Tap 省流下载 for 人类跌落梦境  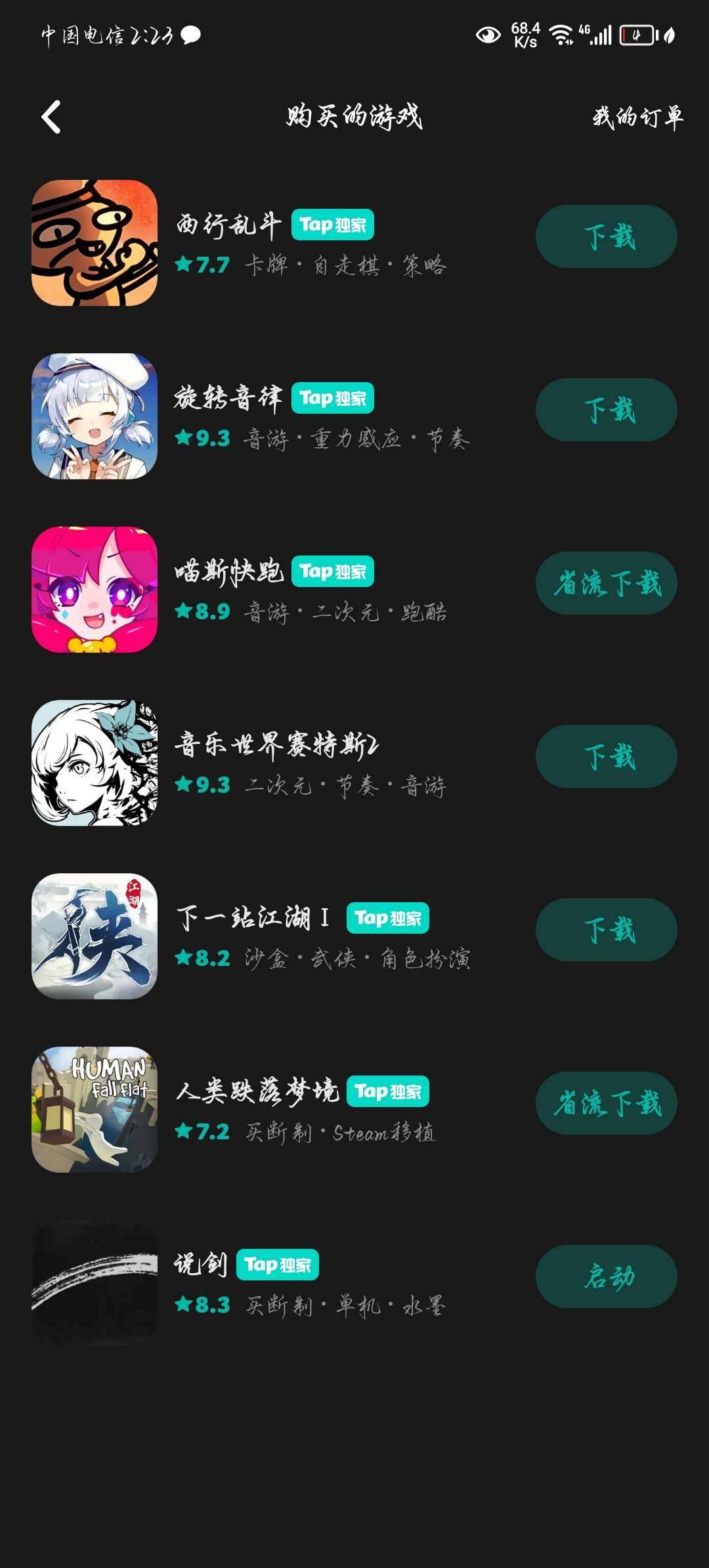(605, 1103)
